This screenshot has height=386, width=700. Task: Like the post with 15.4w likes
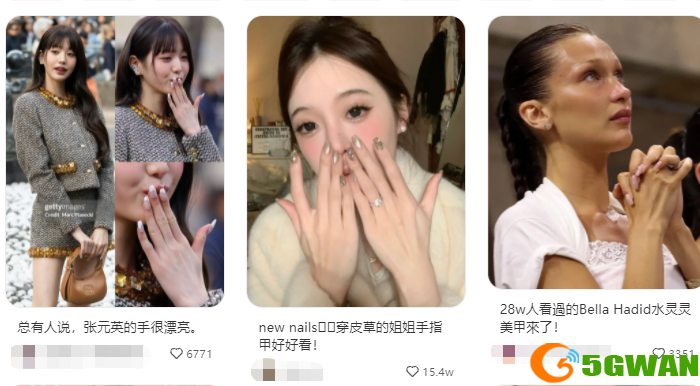click(412, 371)
